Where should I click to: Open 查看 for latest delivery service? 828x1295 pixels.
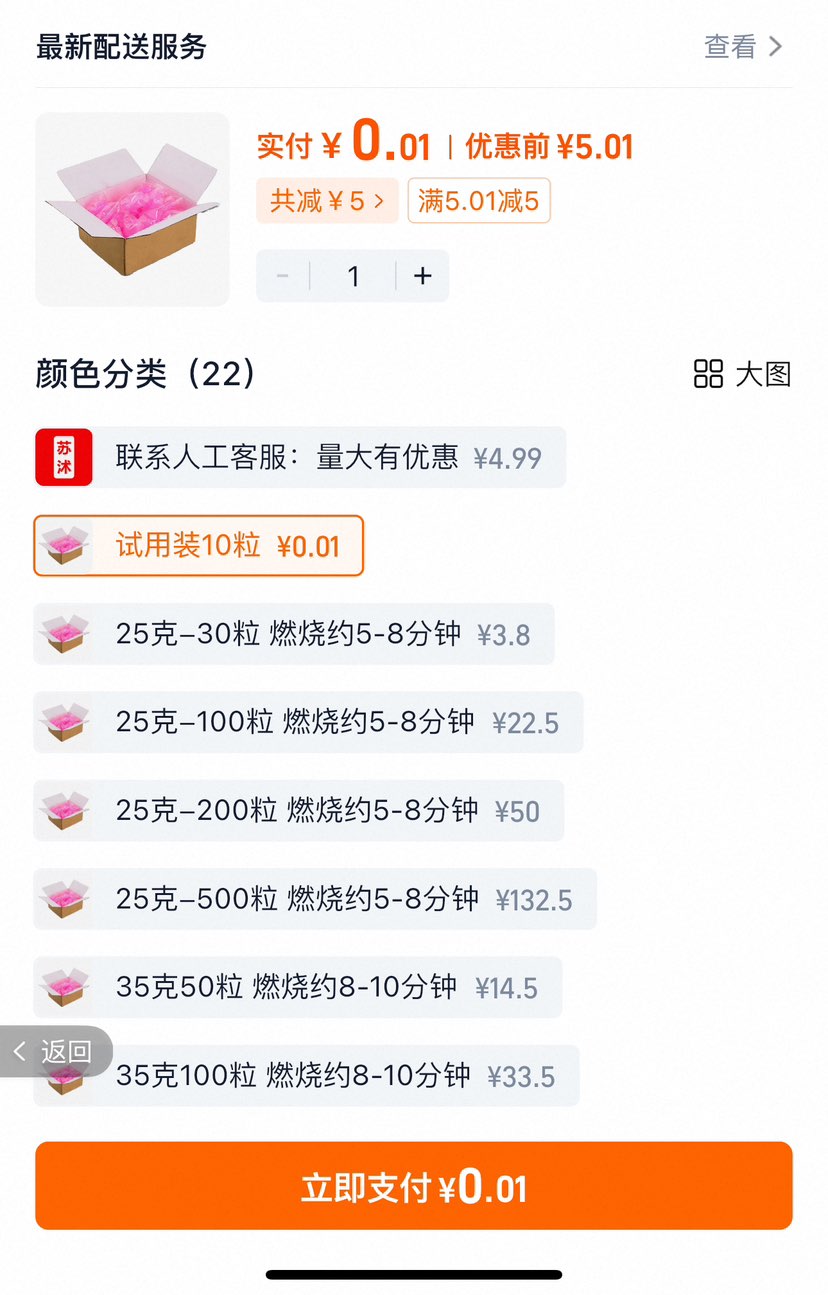pos(743,47)
